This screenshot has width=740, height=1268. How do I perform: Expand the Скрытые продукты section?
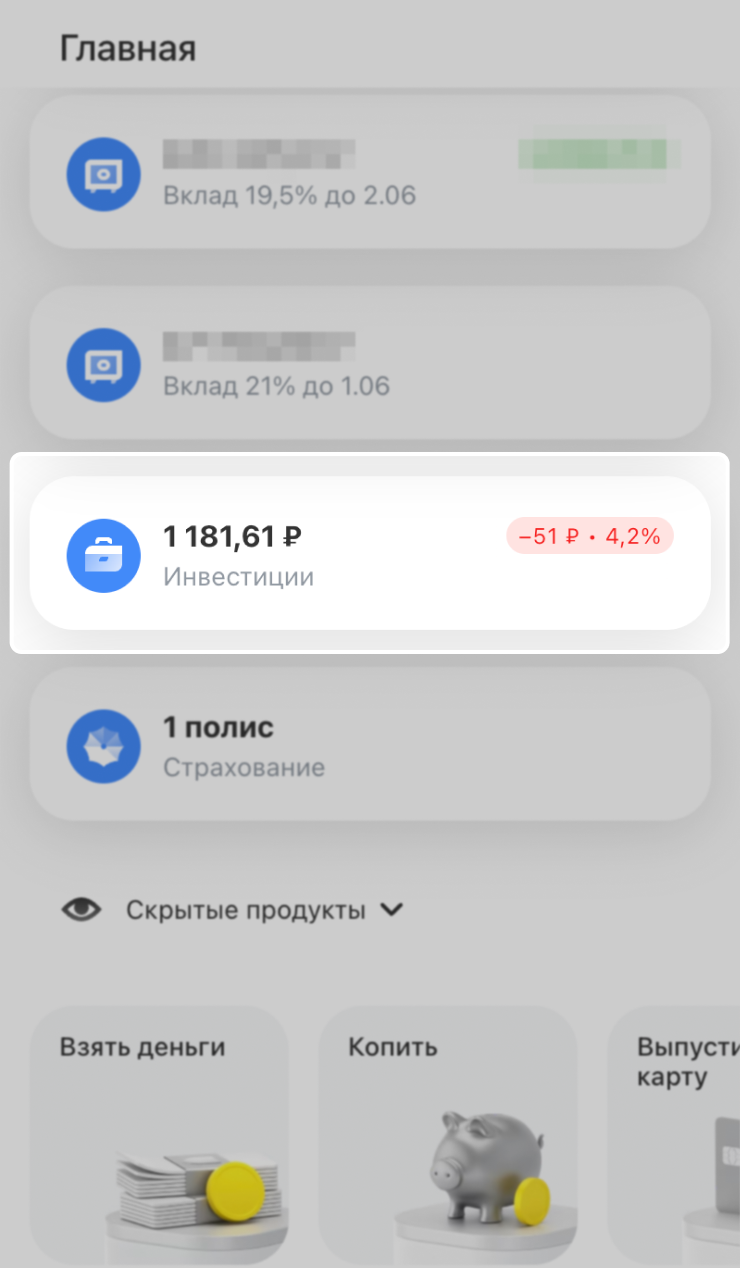264,910
